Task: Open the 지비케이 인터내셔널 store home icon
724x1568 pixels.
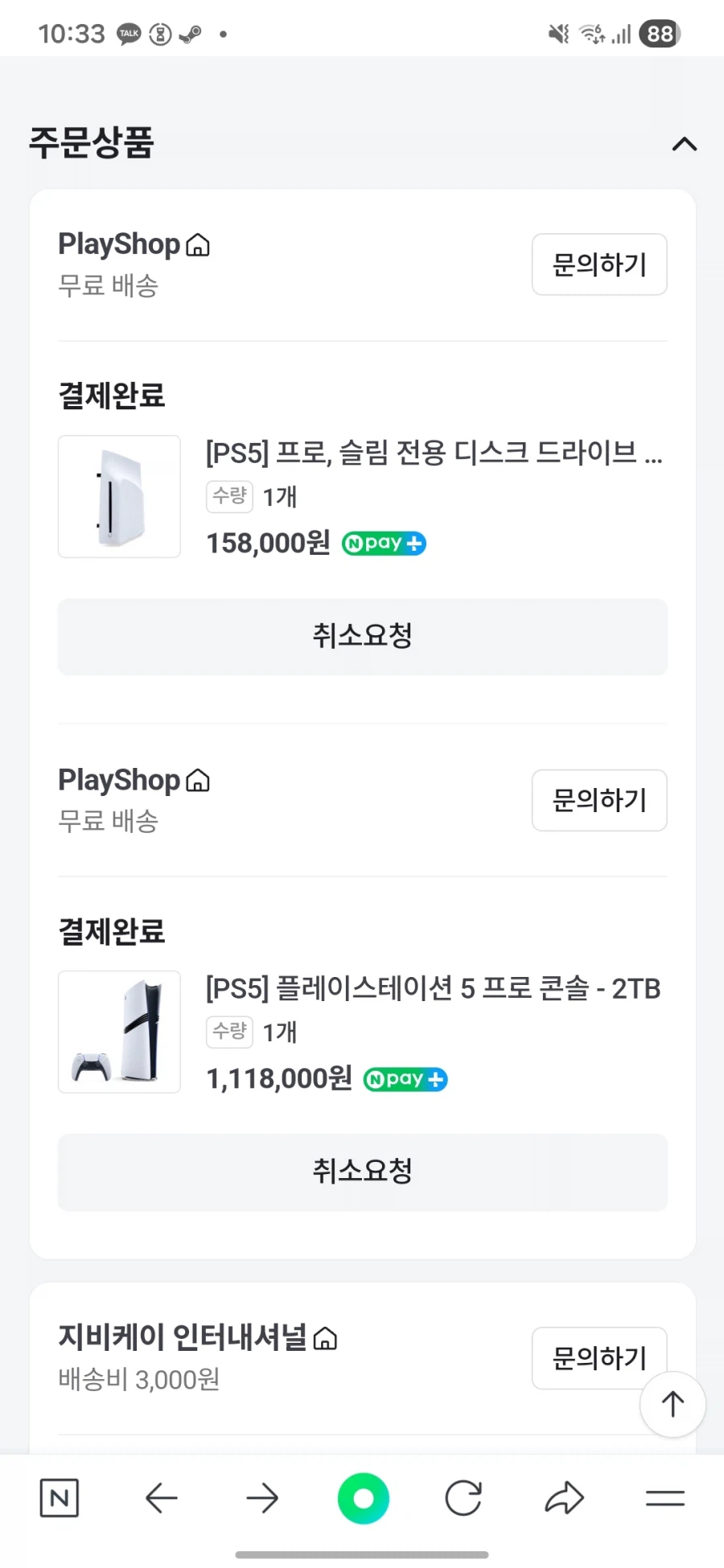Action: [326, 1336]
